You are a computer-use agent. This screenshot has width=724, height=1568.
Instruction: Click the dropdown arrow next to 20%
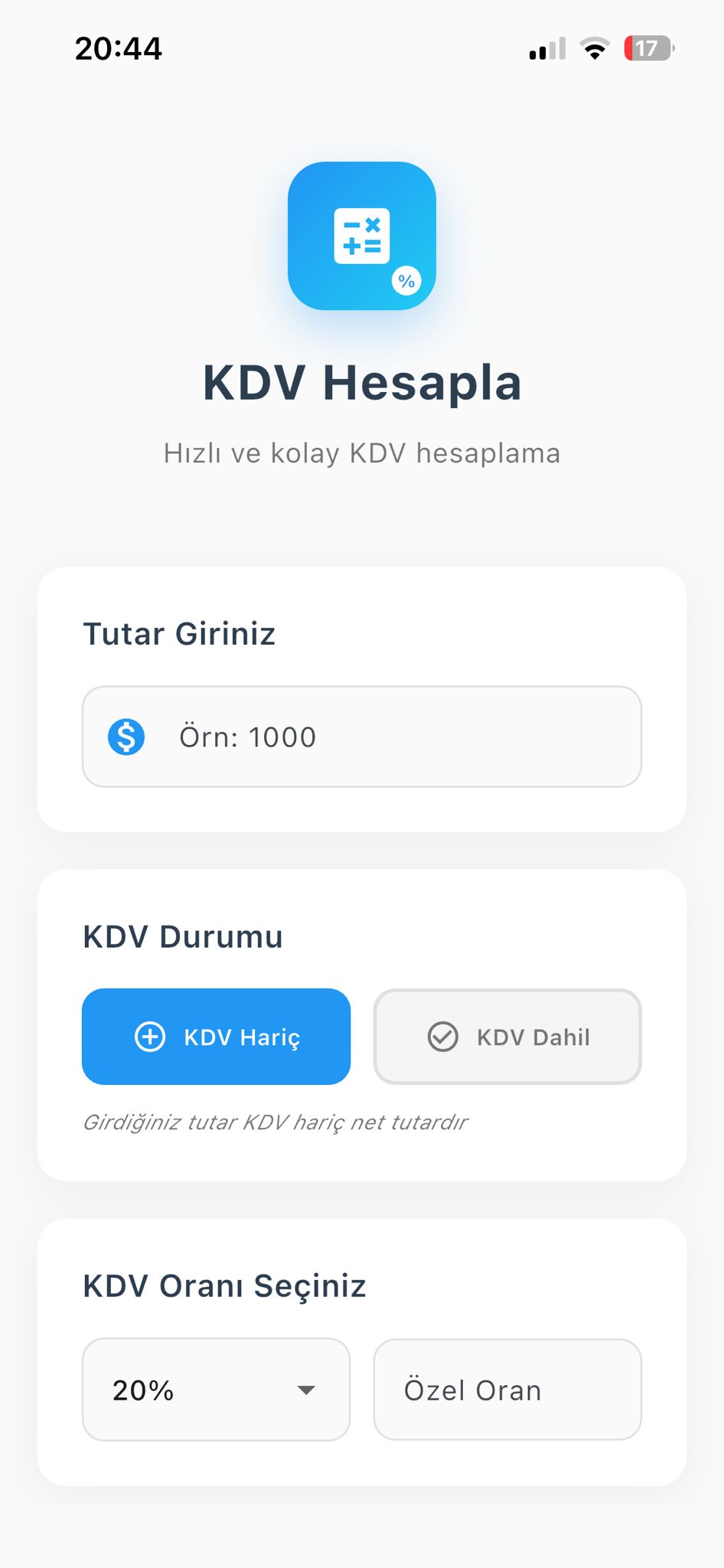(305, 1390)
